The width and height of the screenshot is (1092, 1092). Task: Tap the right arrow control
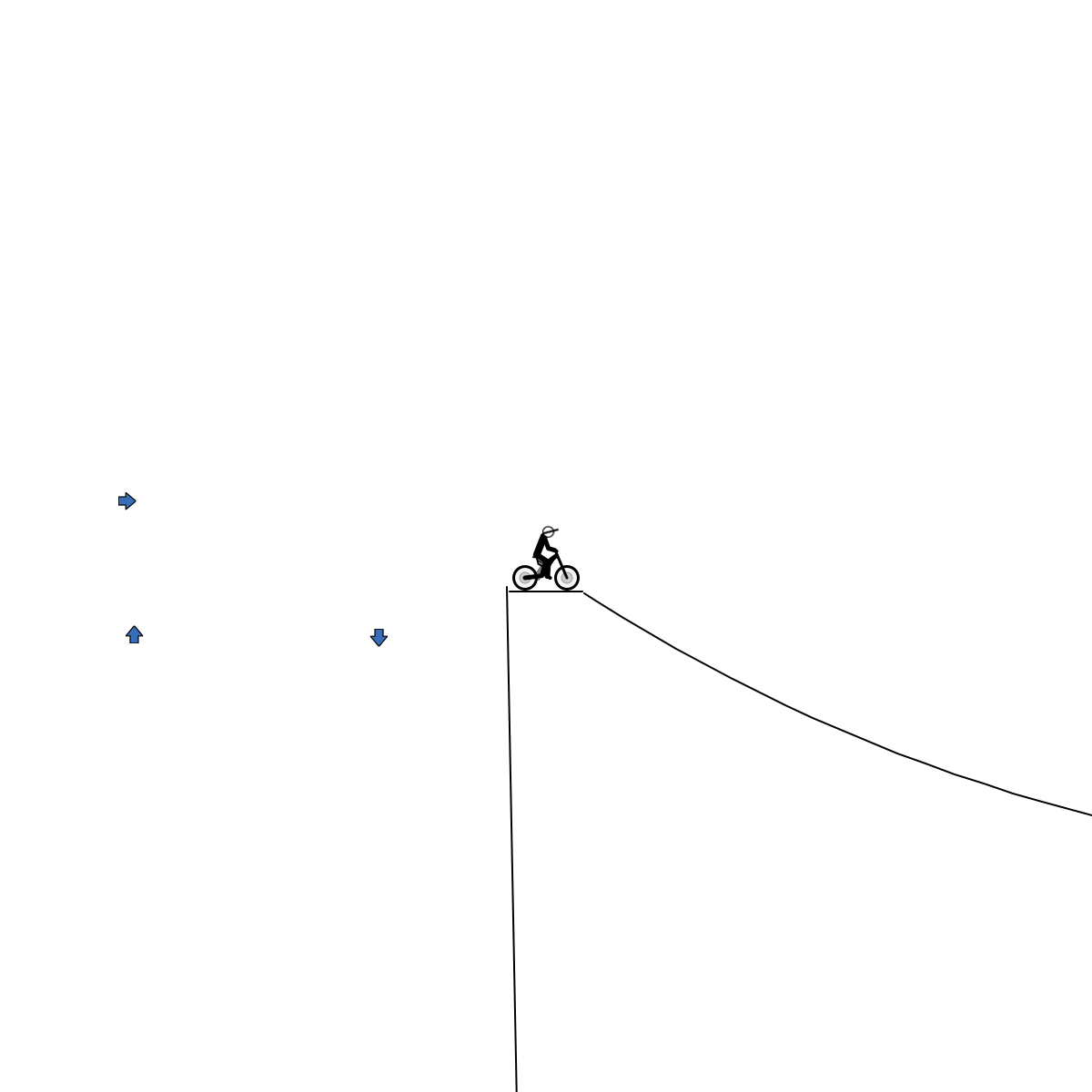point(126,501)
